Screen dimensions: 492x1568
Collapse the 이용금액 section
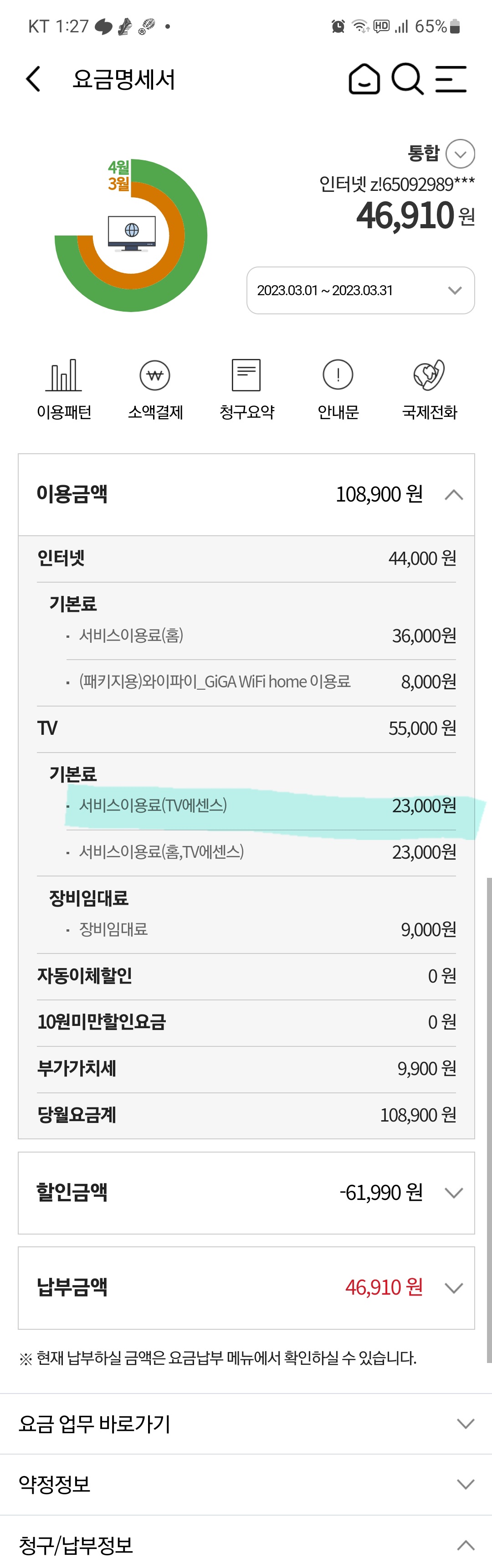[454, 494]
